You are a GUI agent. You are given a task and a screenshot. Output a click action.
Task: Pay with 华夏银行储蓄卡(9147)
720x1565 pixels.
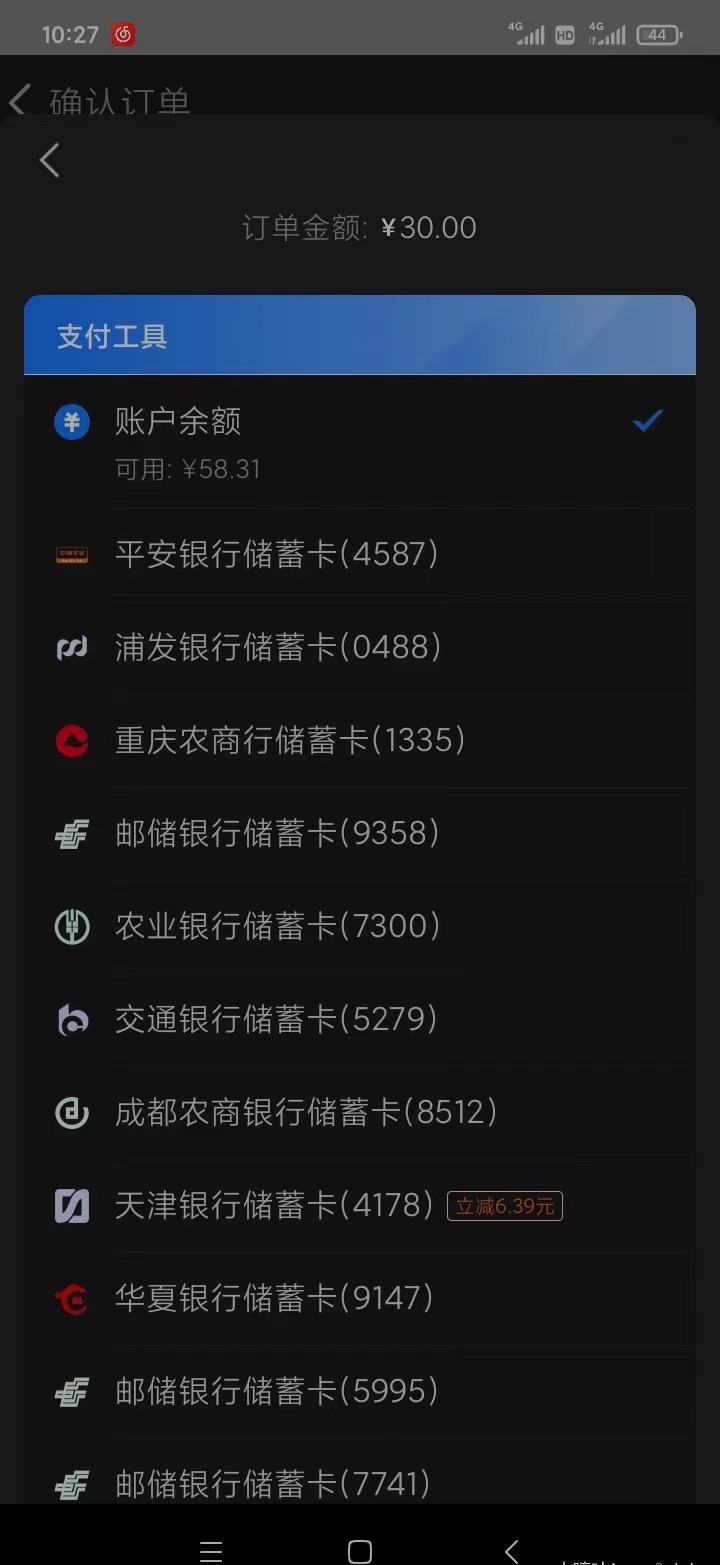(360, 1298)
